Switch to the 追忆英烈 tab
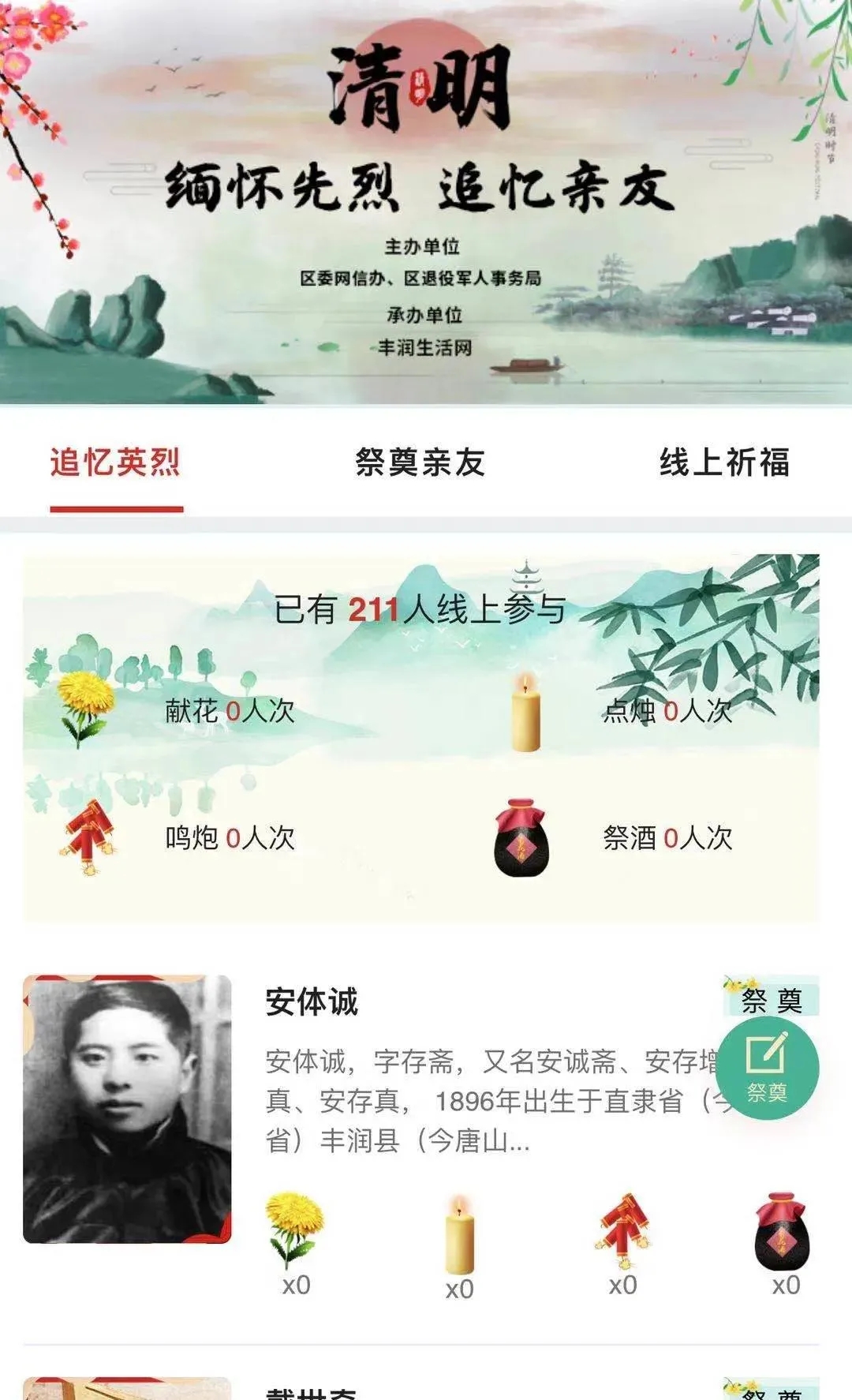Screen dimensions: 852x1400 click(116, 462)
